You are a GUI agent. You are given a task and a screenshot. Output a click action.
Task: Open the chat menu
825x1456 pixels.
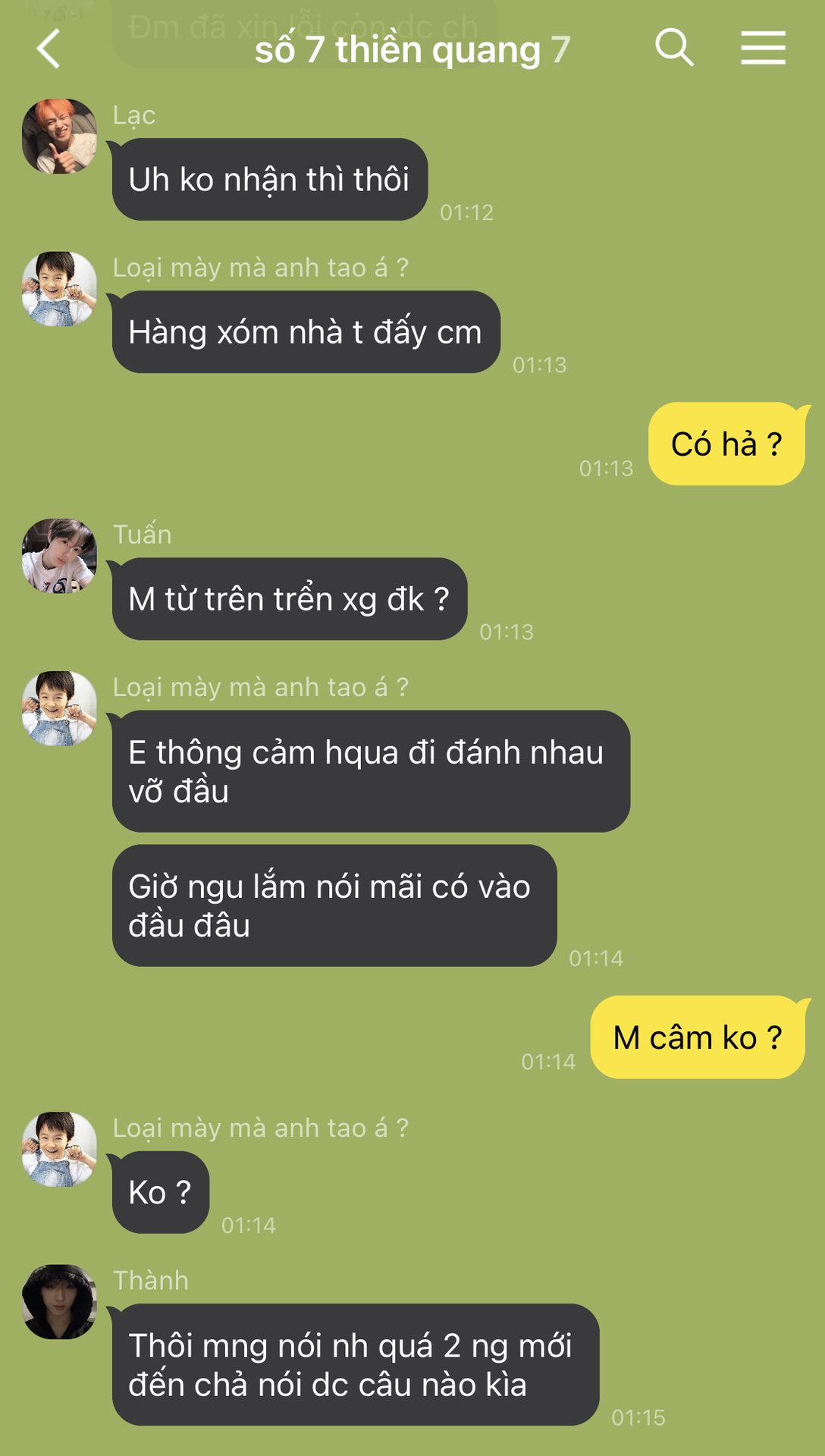coord(763,48)
